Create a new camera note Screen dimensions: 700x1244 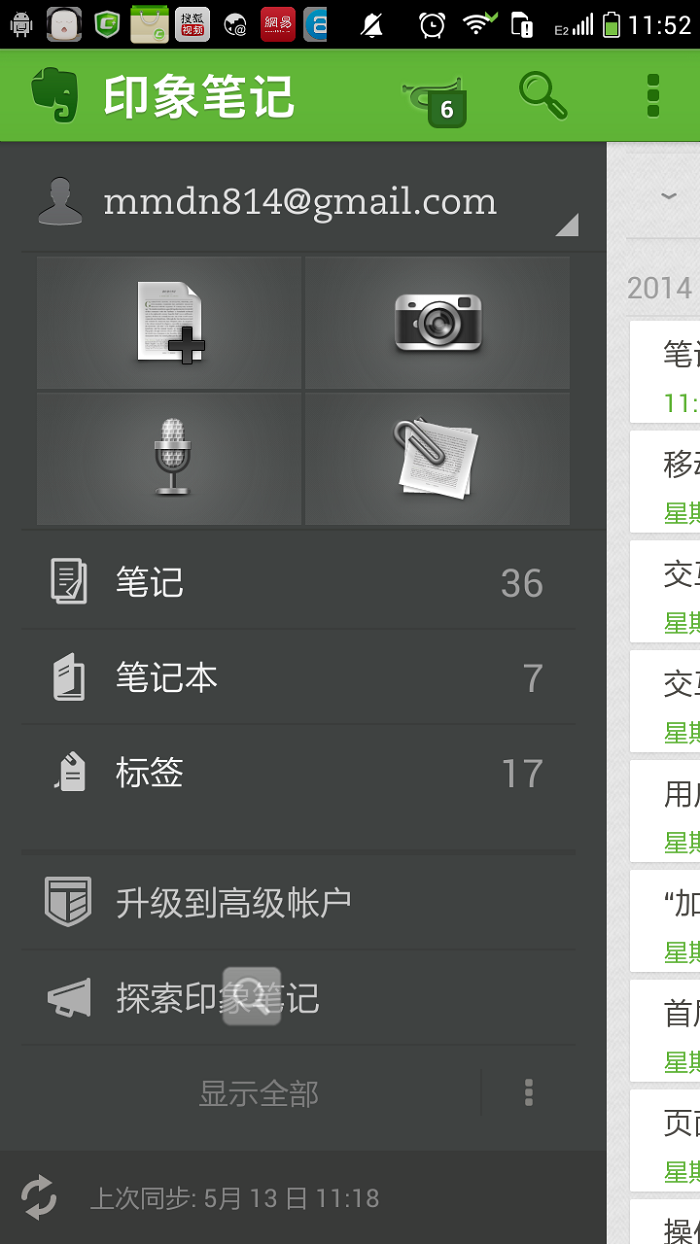[x=437, y=322]
